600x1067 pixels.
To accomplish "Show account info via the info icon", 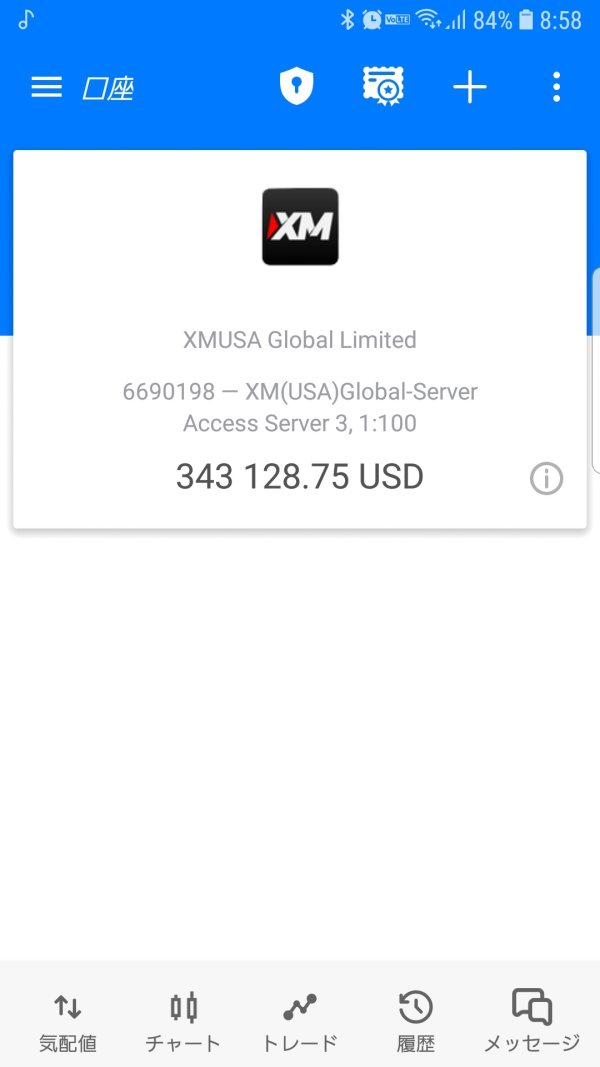I will click(x=546, y=479).
